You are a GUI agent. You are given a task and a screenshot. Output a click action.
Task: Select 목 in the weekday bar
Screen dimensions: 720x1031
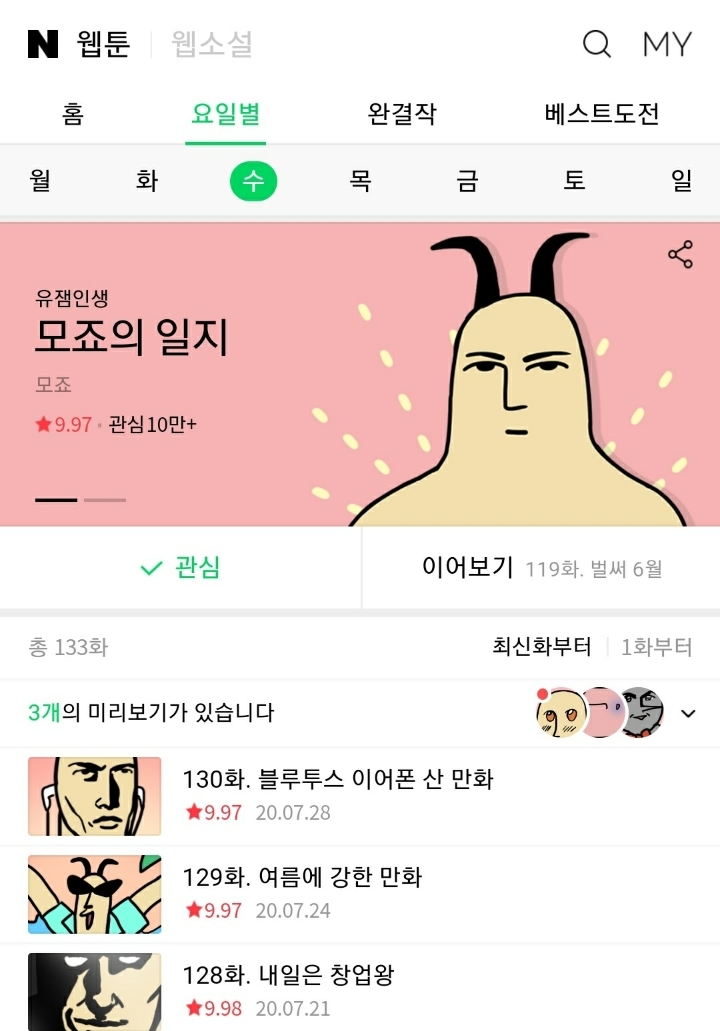[360, 181]
